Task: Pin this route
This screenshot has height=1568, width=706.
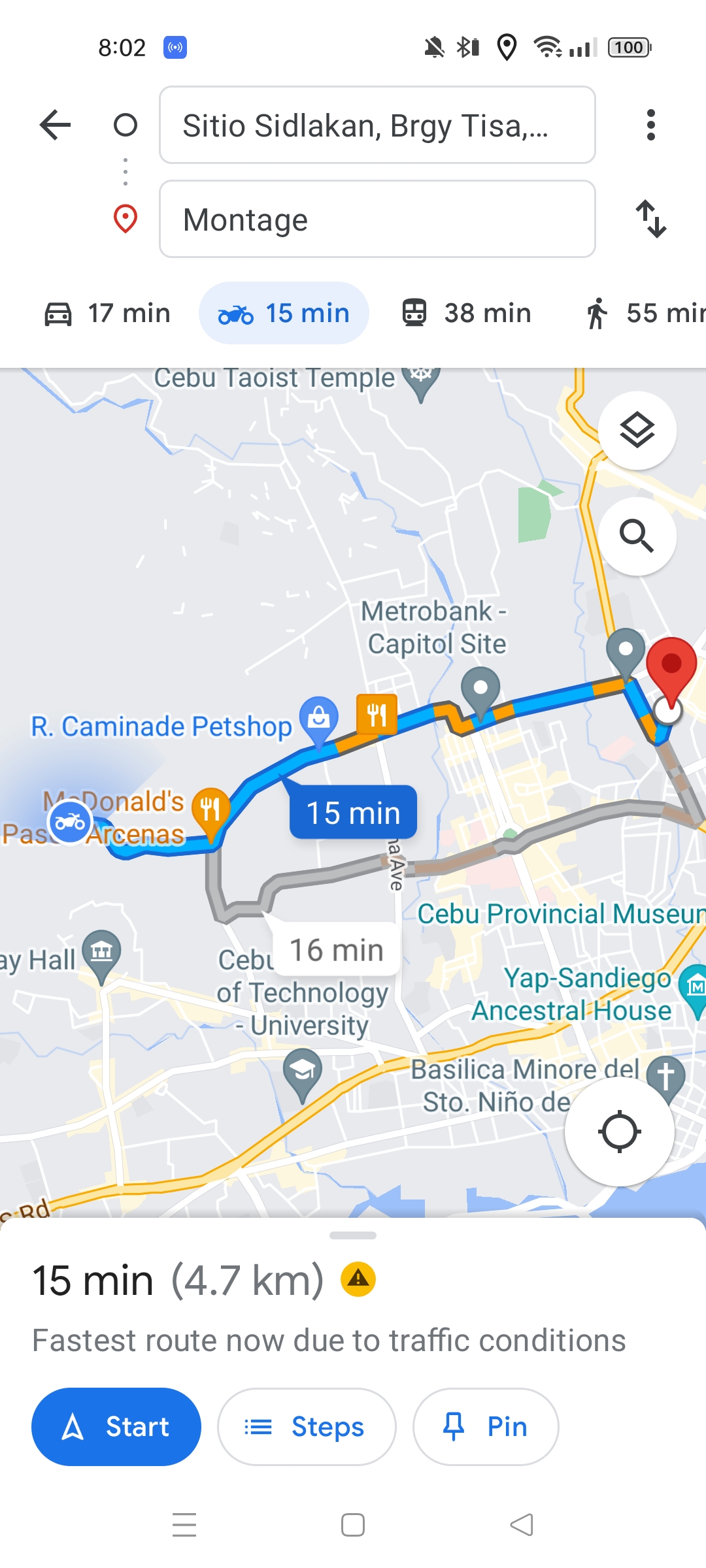Action: [485, 1426]
